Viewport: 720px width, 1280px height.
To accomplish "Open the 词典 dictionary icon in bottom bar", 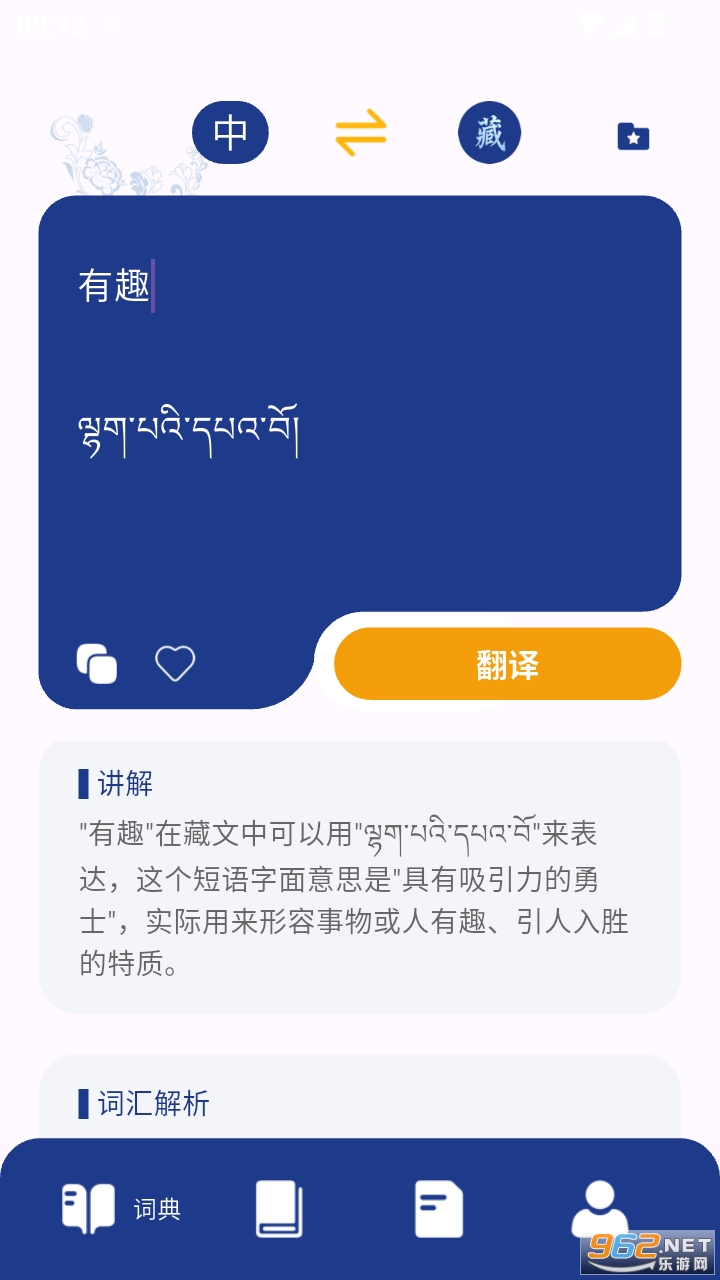I will [x=88, y=1208].
